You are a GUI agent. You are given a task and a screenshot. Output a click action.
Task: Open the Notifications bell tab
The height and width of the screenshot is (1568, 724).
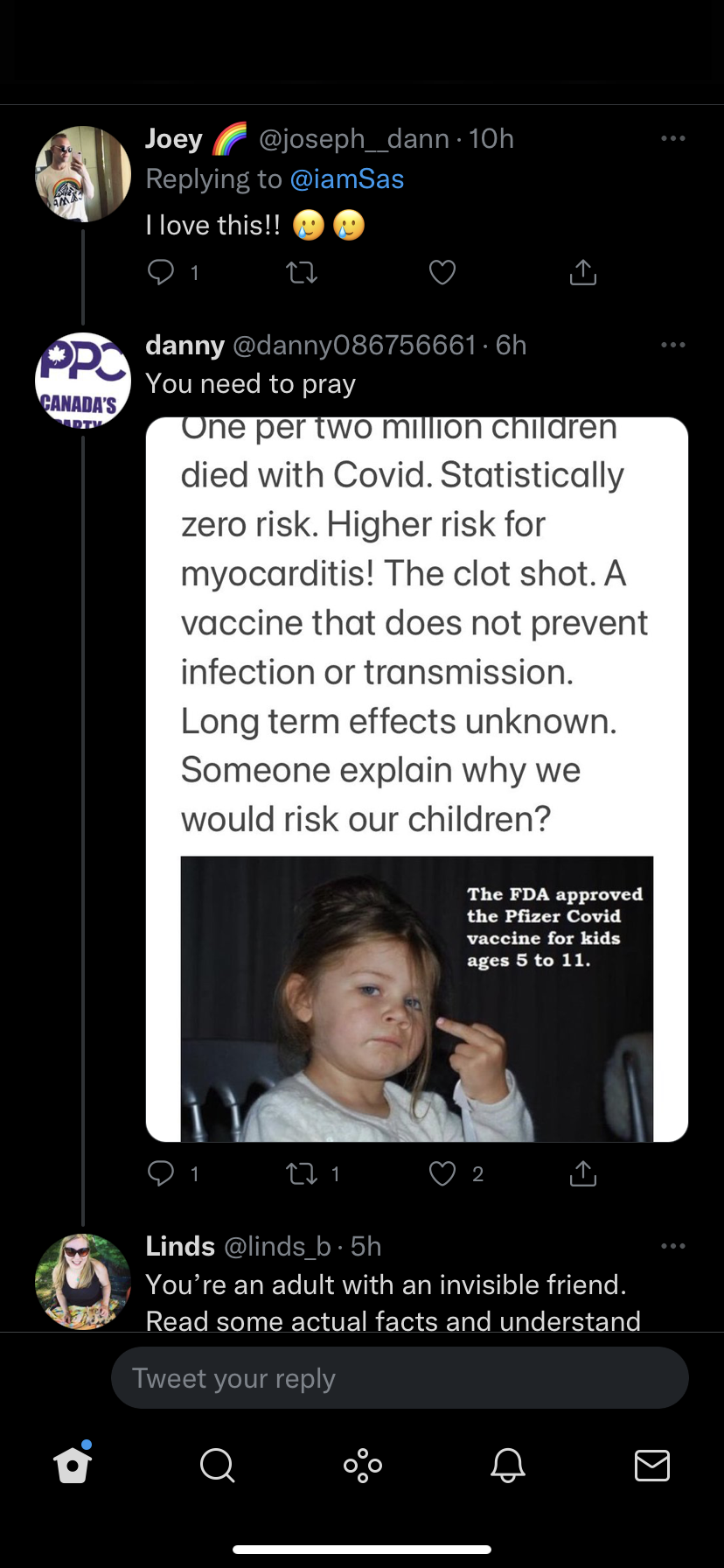pos(507,1465)
